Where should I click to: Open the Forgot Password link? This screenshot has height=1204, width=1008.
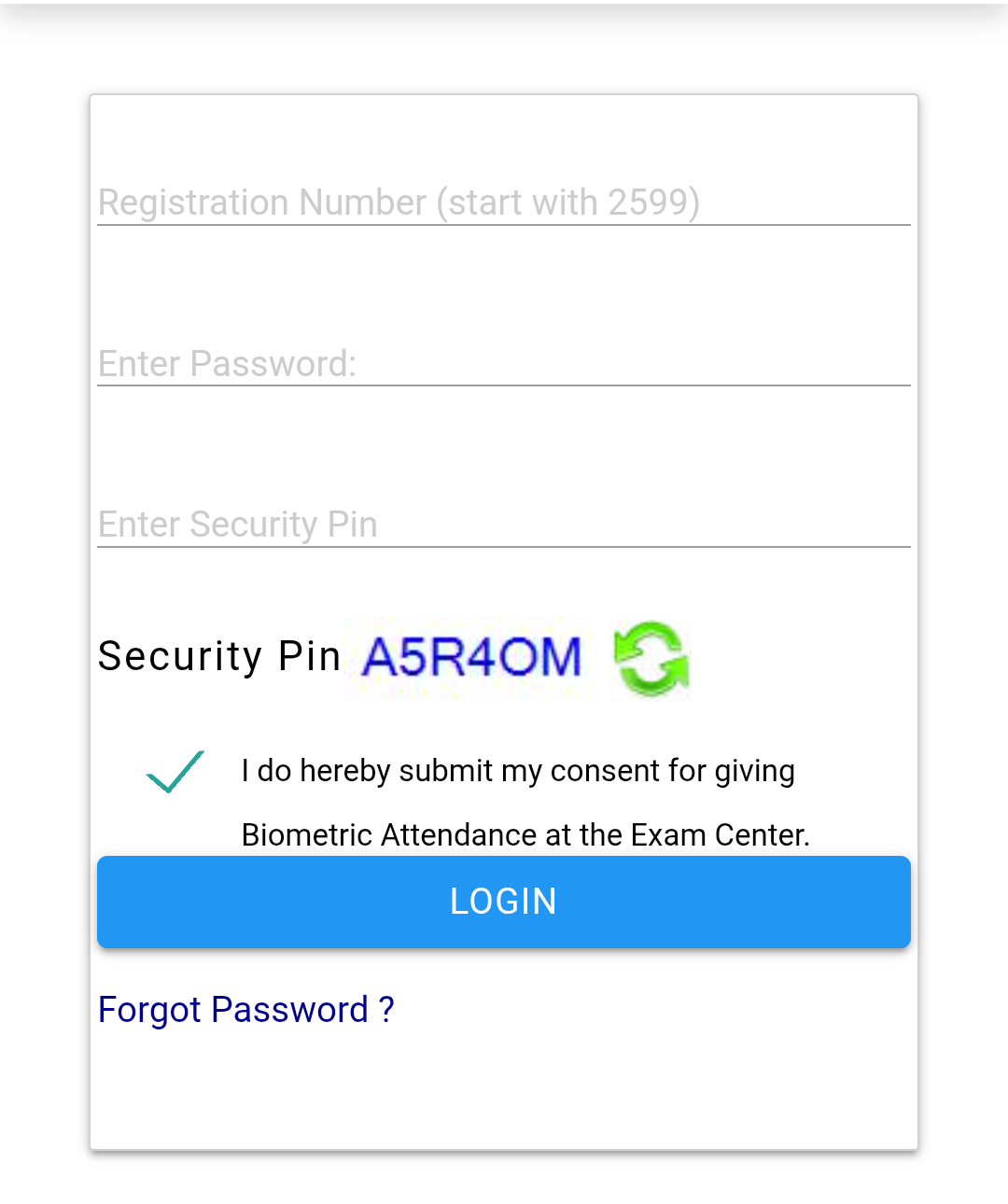pyautogui.click(x=246, y=1010)
